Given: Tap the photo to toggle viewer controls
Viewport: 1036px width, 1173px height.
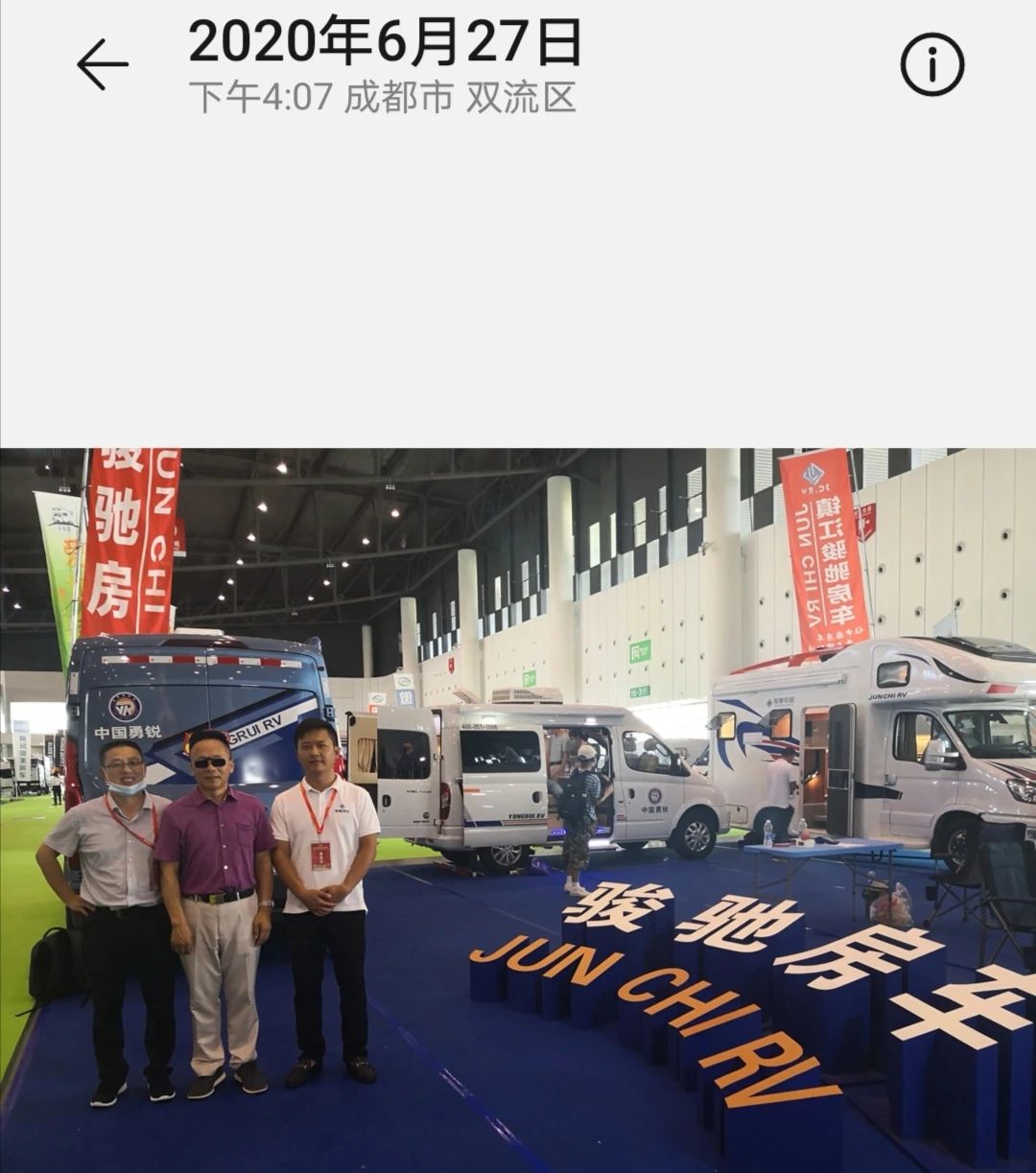Looking at the screenshot, I should click(518, 809).
